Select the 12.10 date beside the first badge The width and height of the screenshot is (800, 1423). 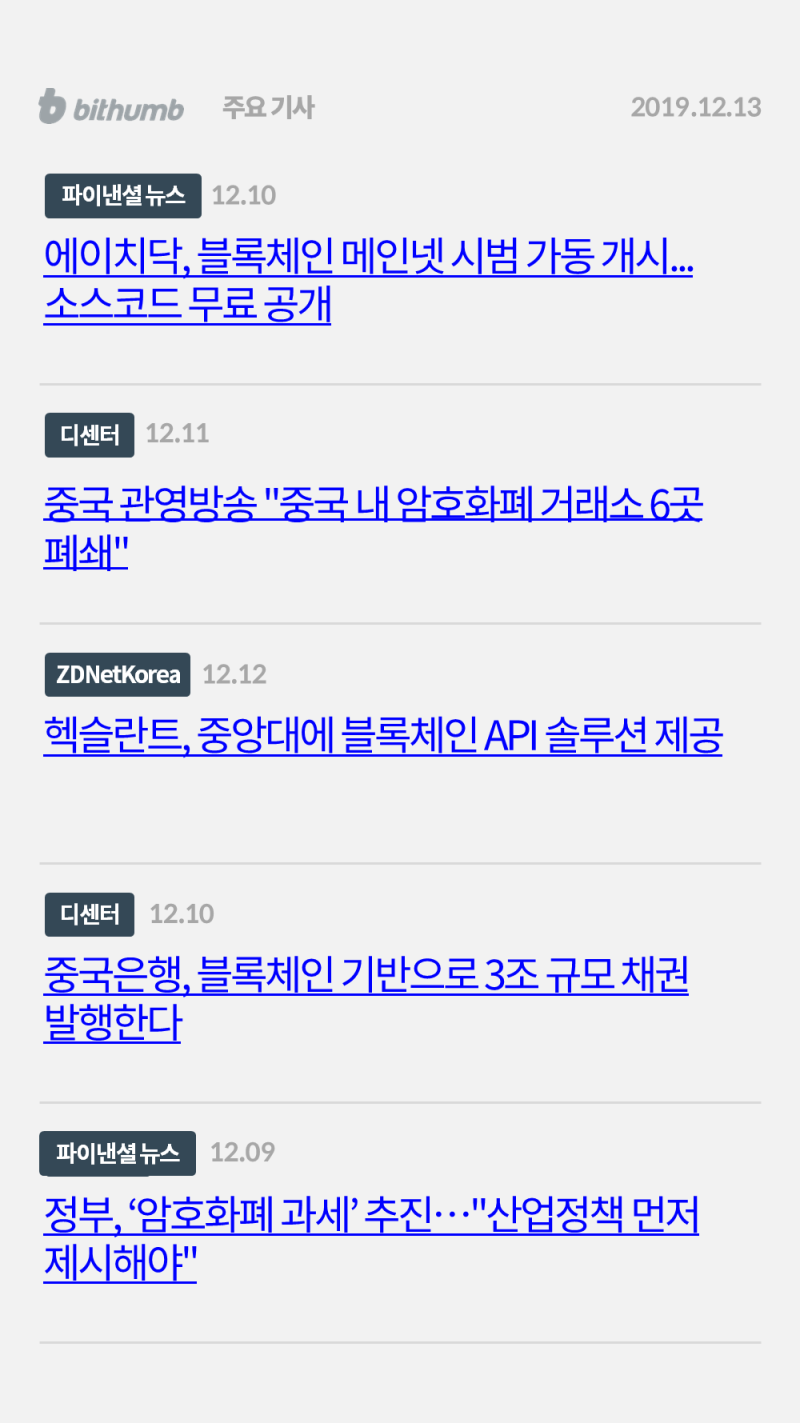[243, 196]
